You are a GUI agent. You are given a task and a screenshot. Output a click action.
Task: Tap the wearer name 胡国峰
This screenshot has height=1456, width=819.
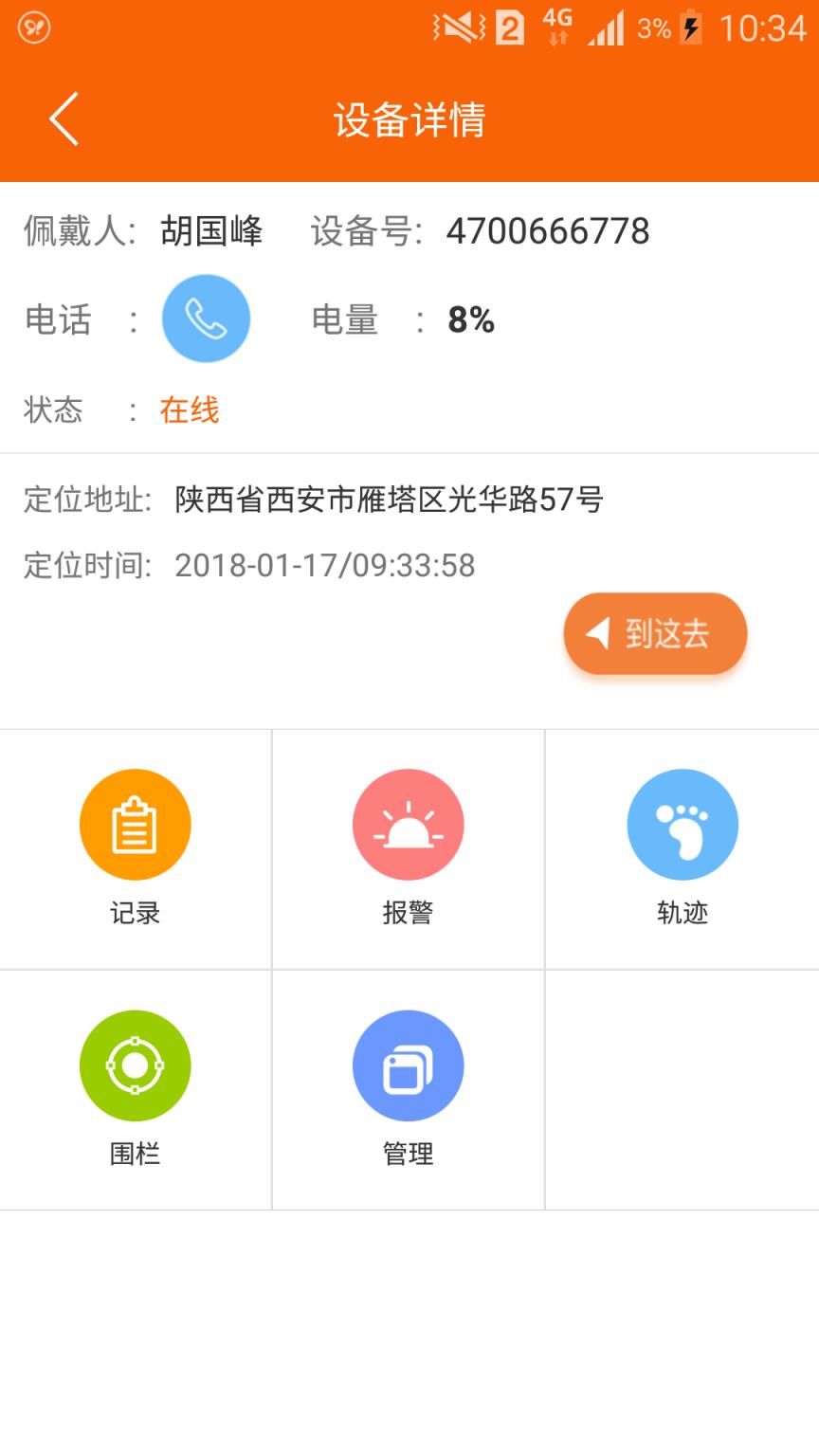pyautogui.click(x=210, y=230)
